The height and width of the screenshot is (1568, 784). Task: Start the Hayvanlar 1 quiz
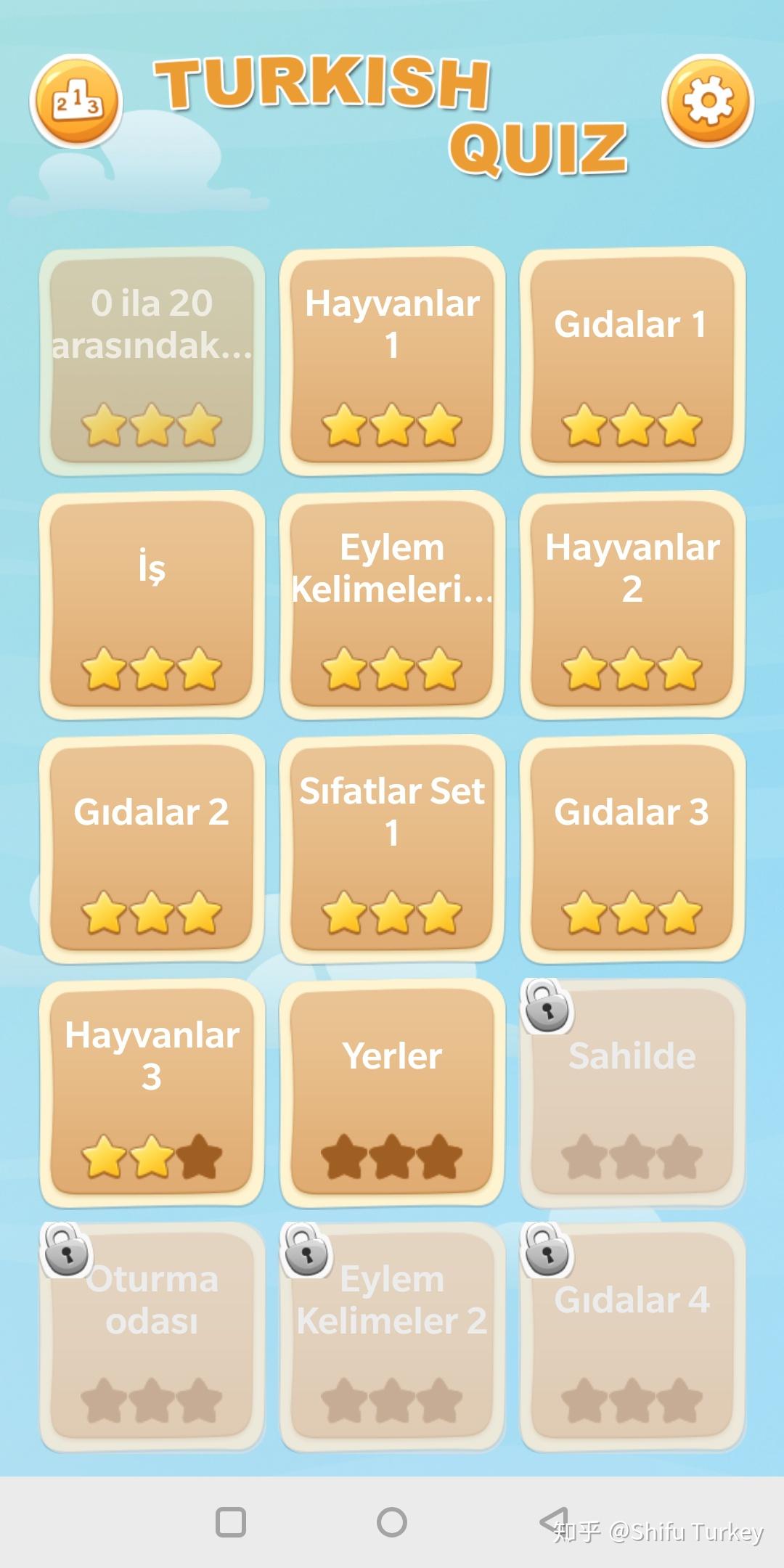(x=392, y=361)
